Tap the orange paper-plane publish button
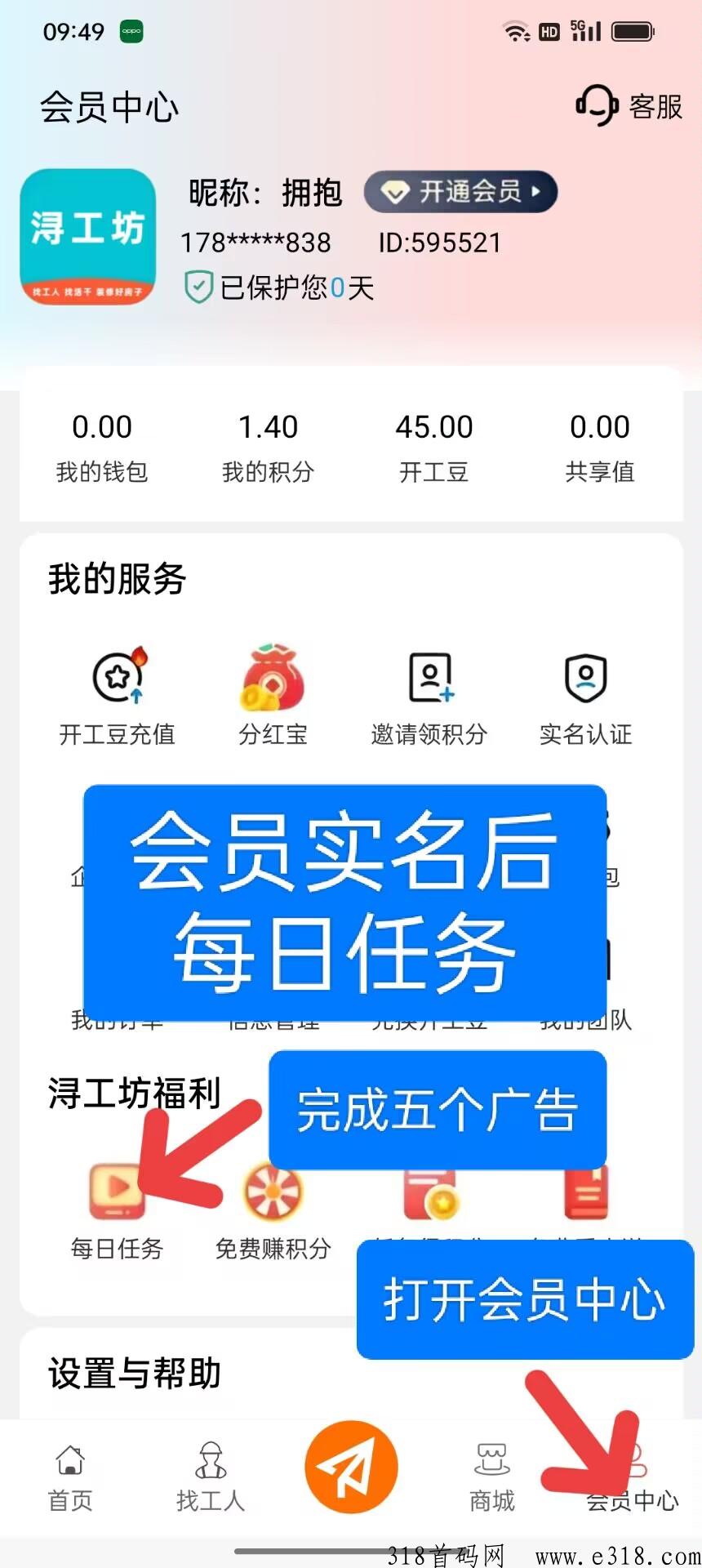Image resolution: width=702 pixels, height=1568 pixels. click(351, 1467)
